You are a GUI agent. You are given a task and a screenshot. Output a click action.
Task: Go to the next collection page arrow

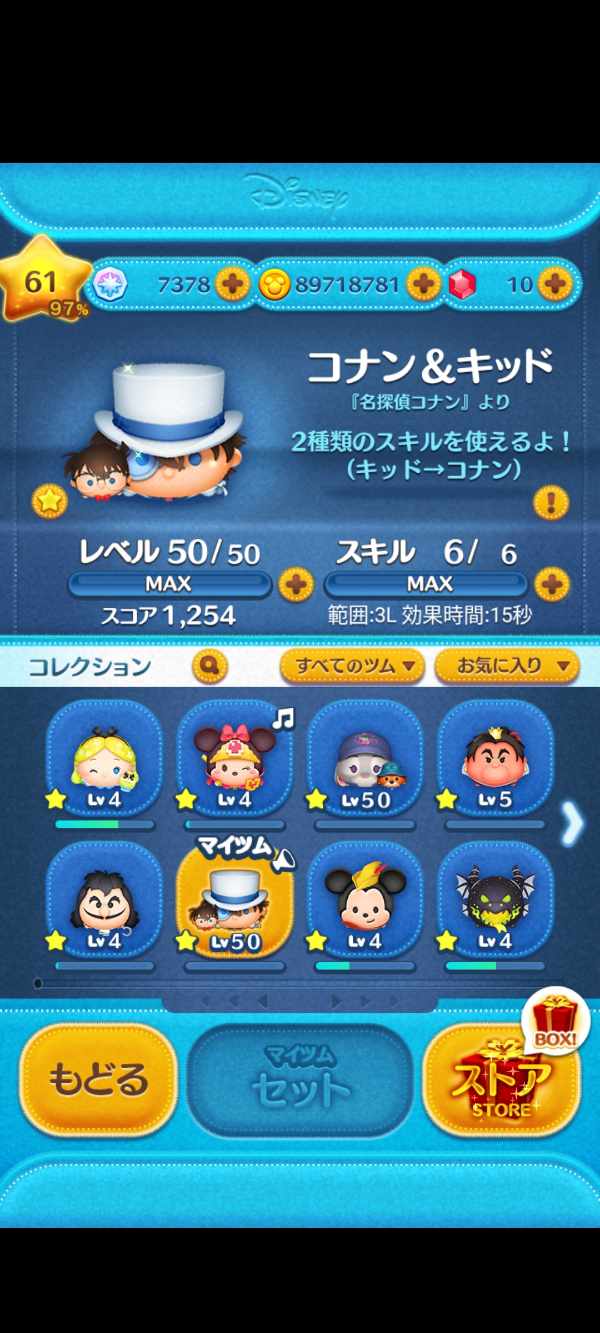(572, 823)
